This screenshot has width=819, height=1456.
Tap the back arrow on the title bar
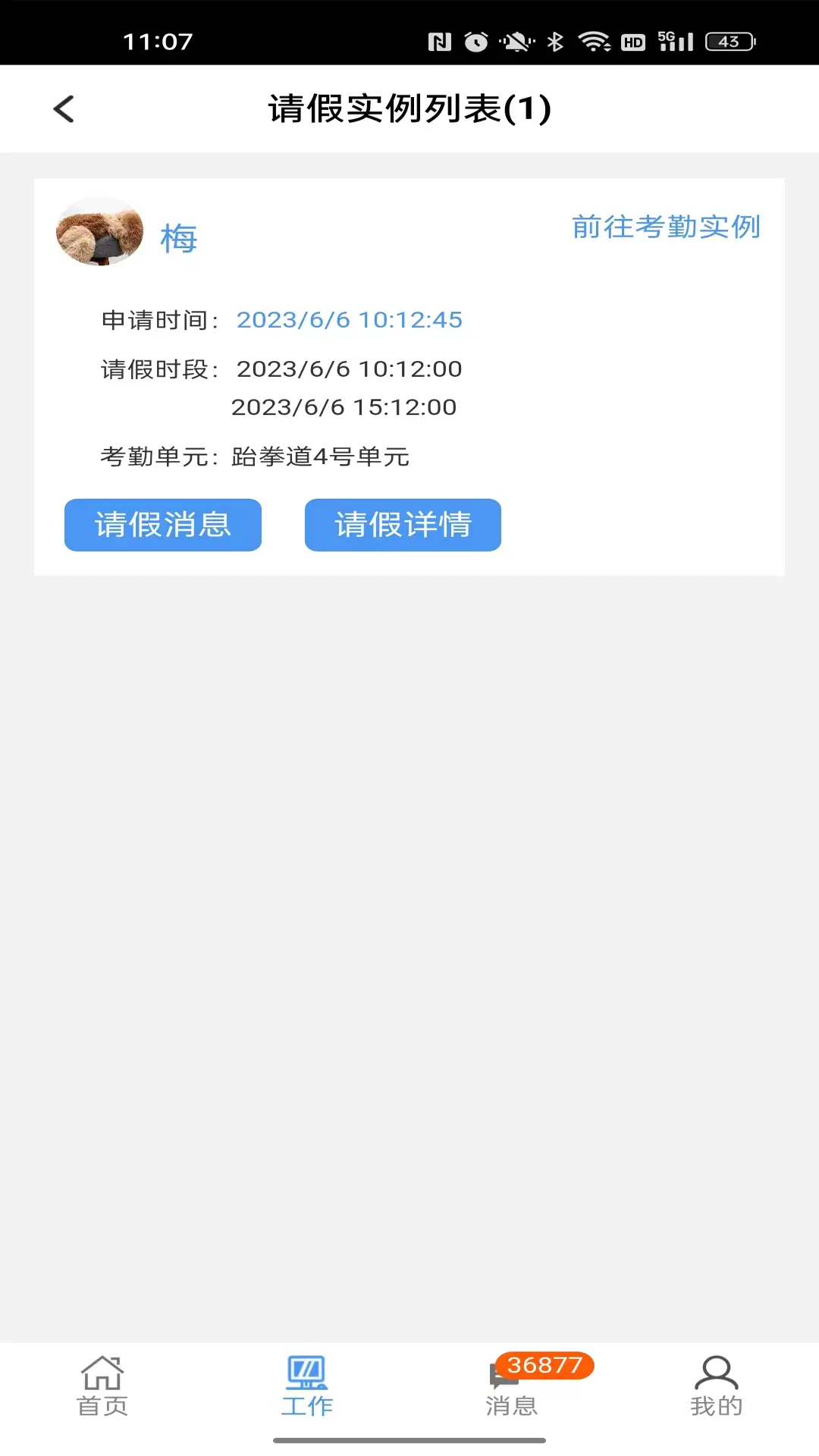click(x=64, y=108)
